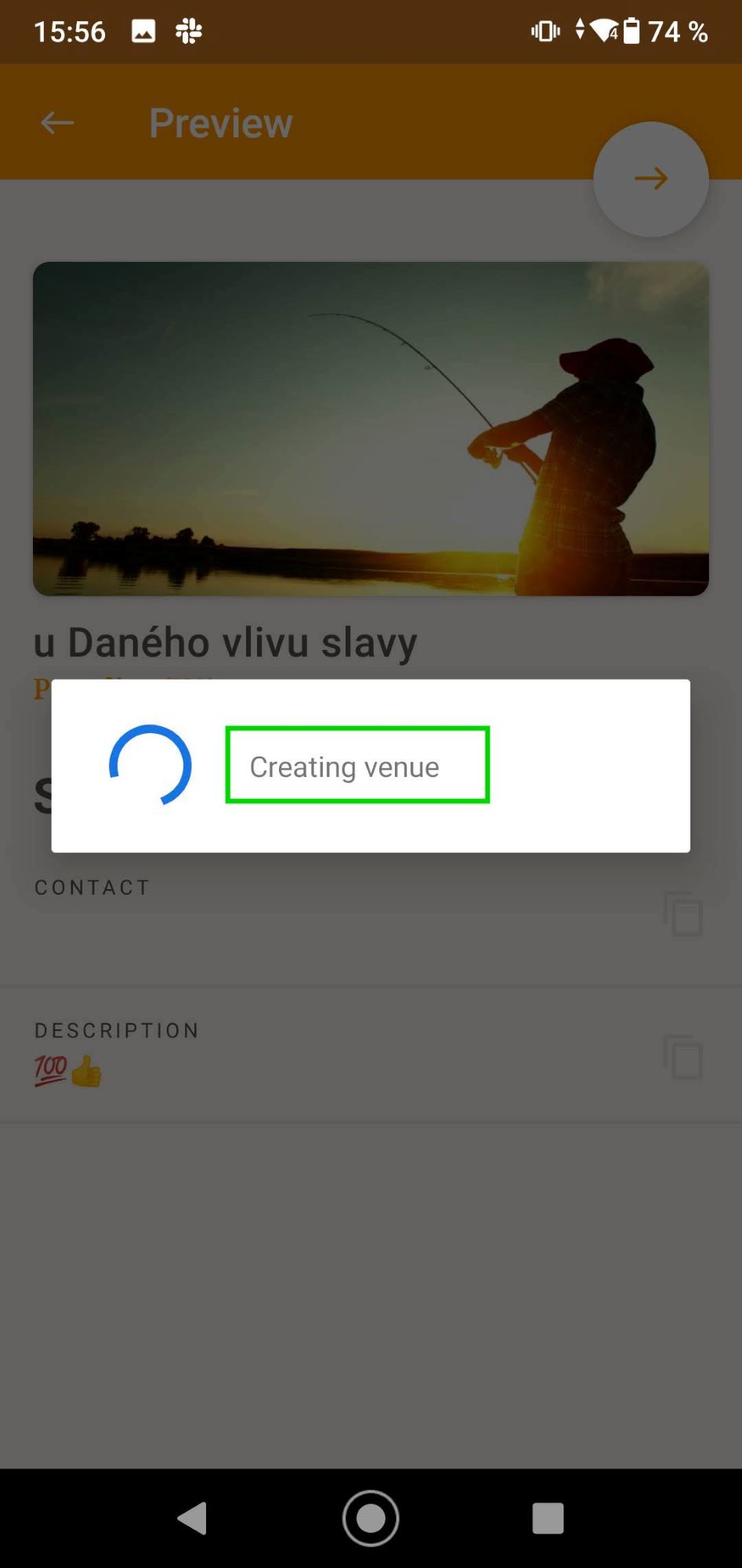Go to the home screen

[371, 1518]
